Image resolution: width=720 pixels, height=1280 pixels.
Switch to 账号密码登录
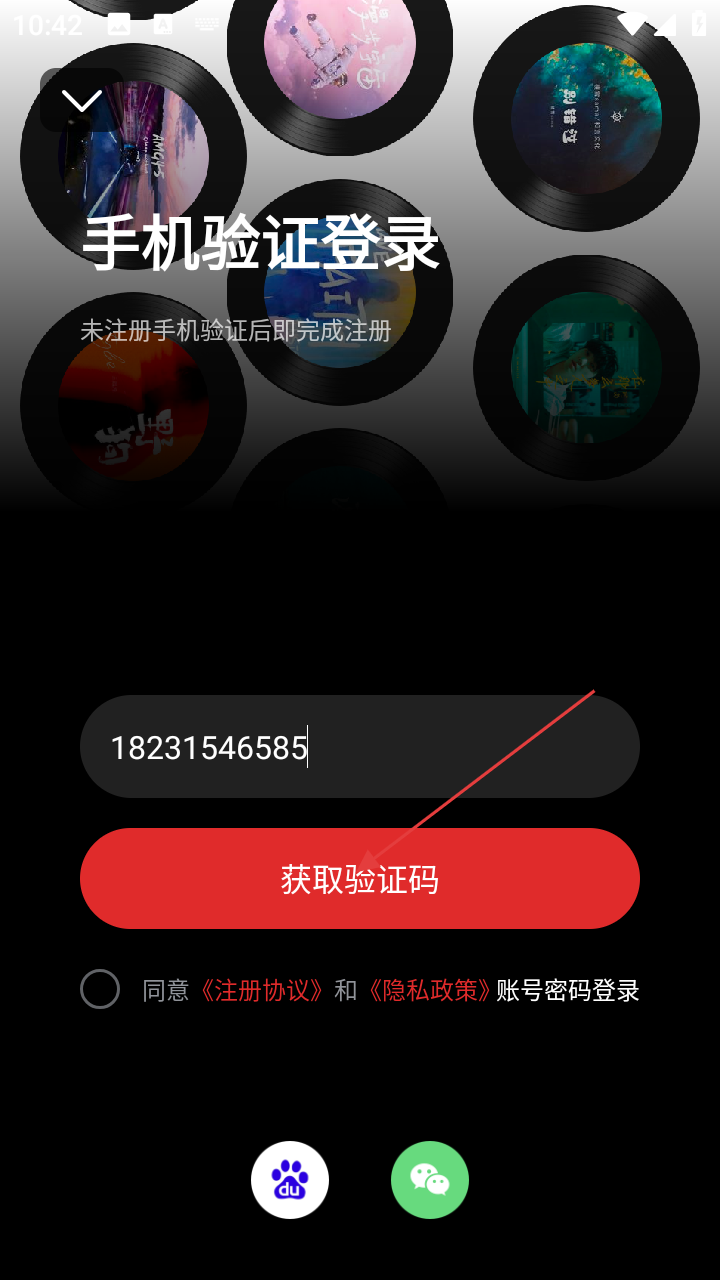pyautogui.click(x=568, y=991)
